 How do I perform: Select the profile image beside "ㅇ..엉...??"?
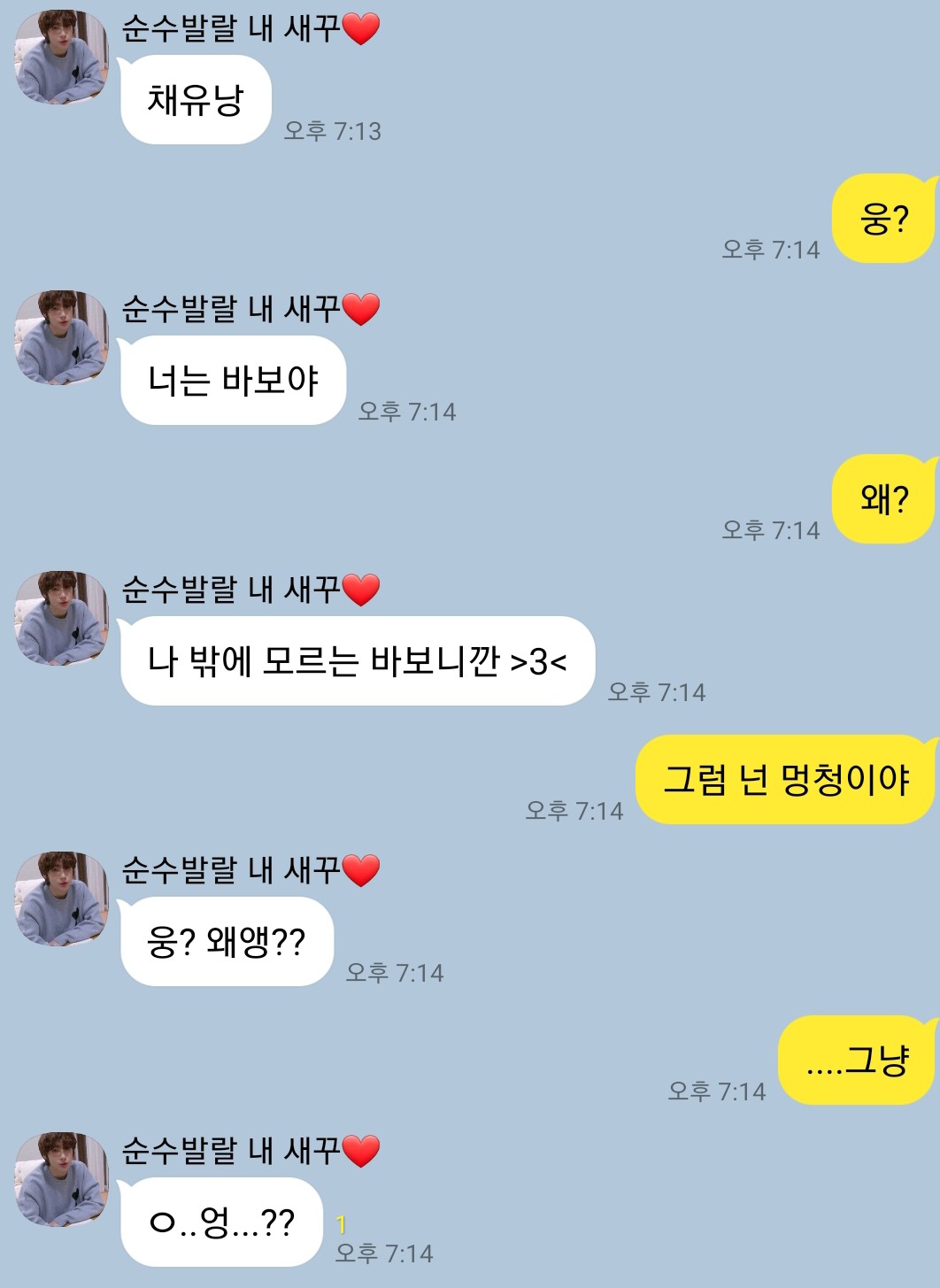tap(61, 1180)
